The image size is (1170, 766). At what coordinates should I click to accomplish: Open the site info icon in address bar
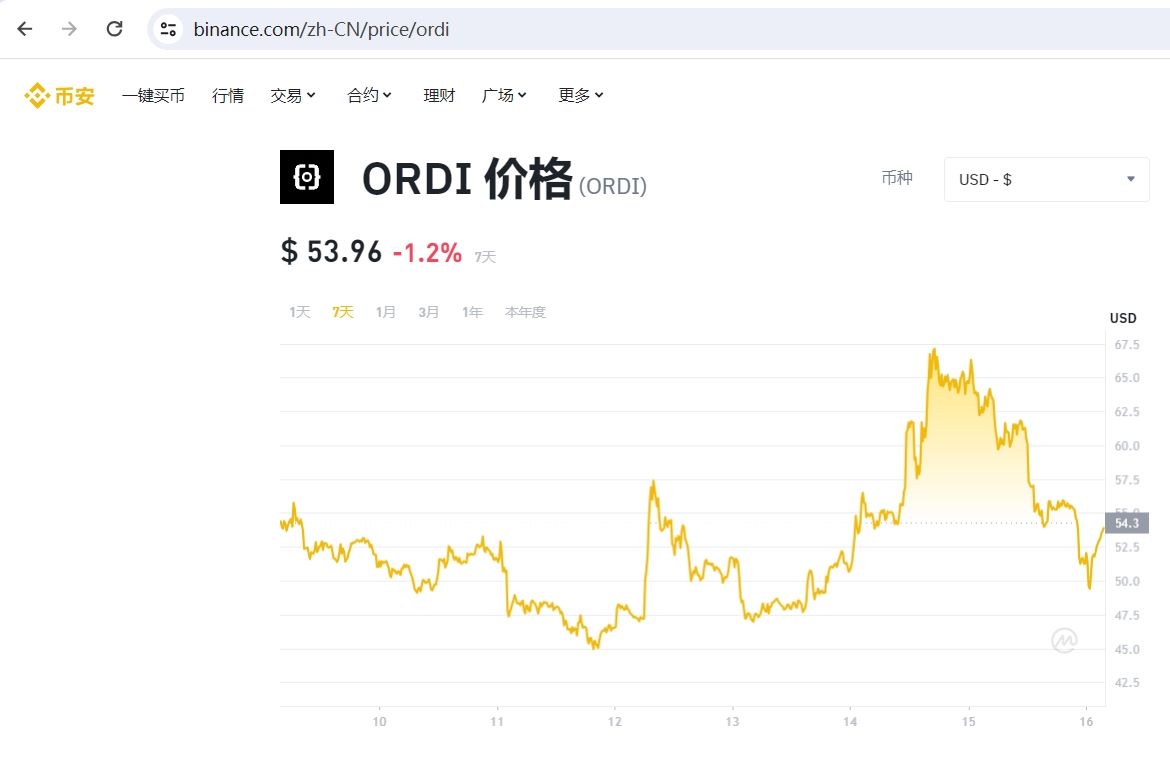tap(168, 29)
